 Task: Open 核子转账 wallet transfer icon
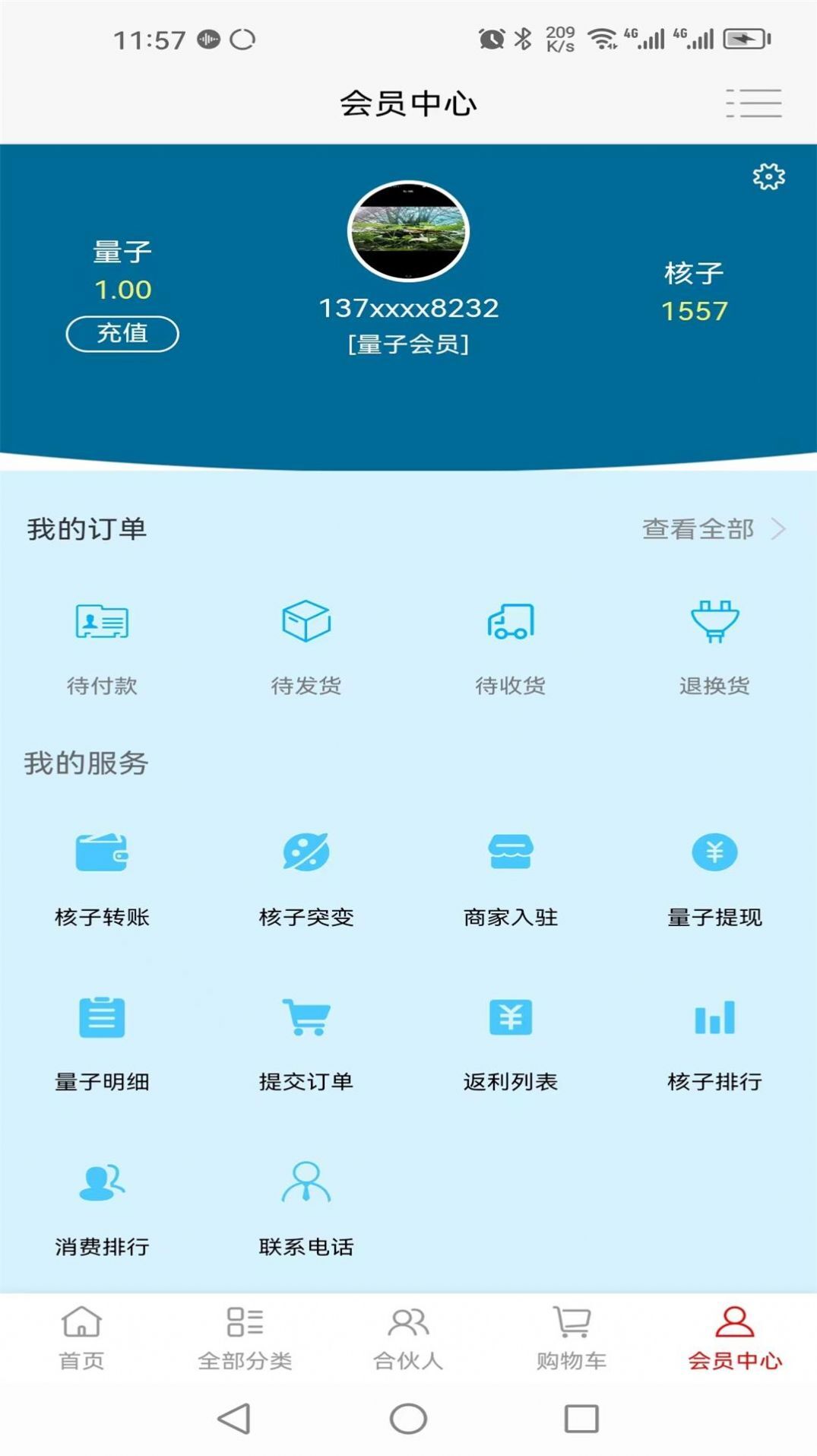point(103,854)
